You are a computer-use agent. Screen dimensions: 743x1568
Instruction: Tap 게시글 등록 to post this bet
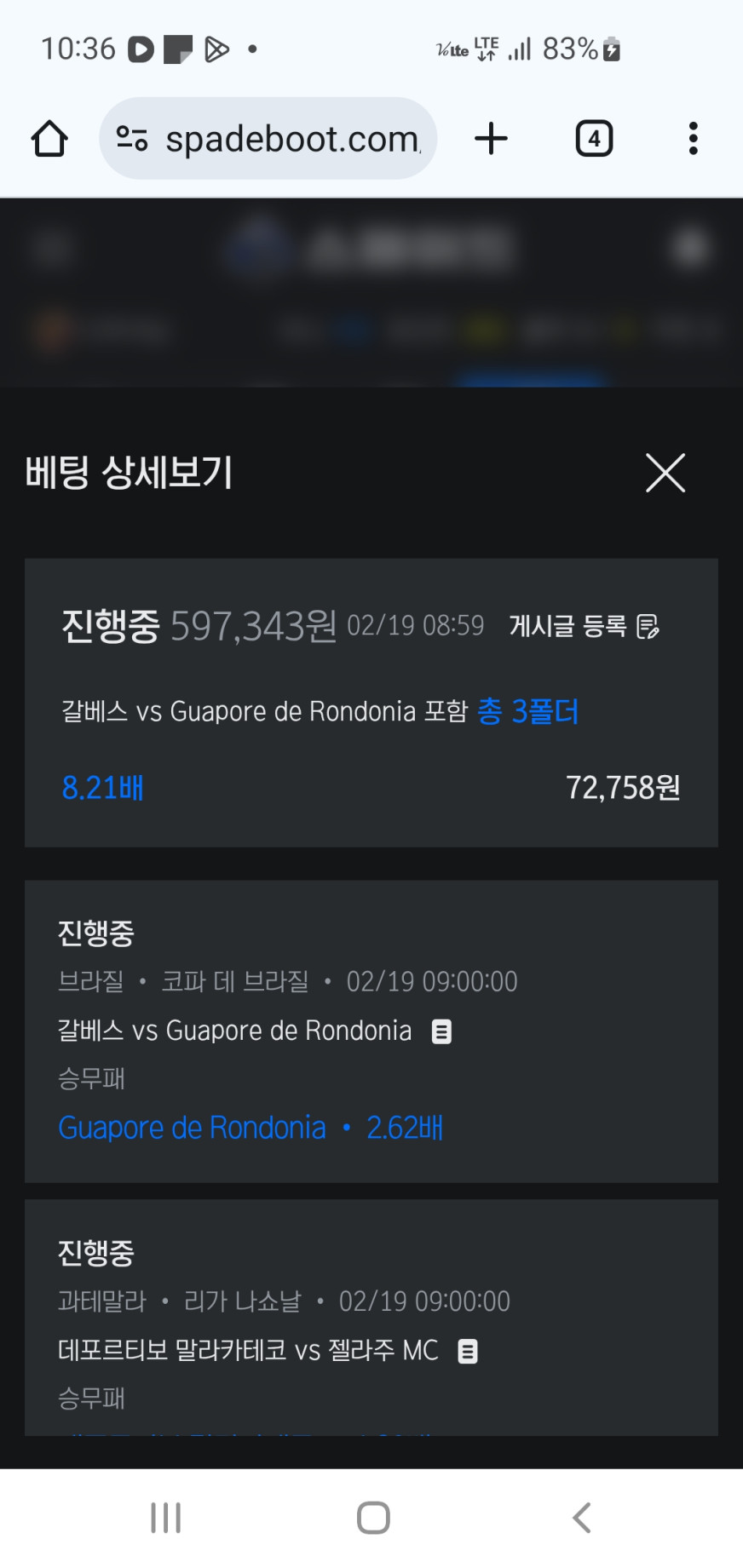tap(584, 626)
